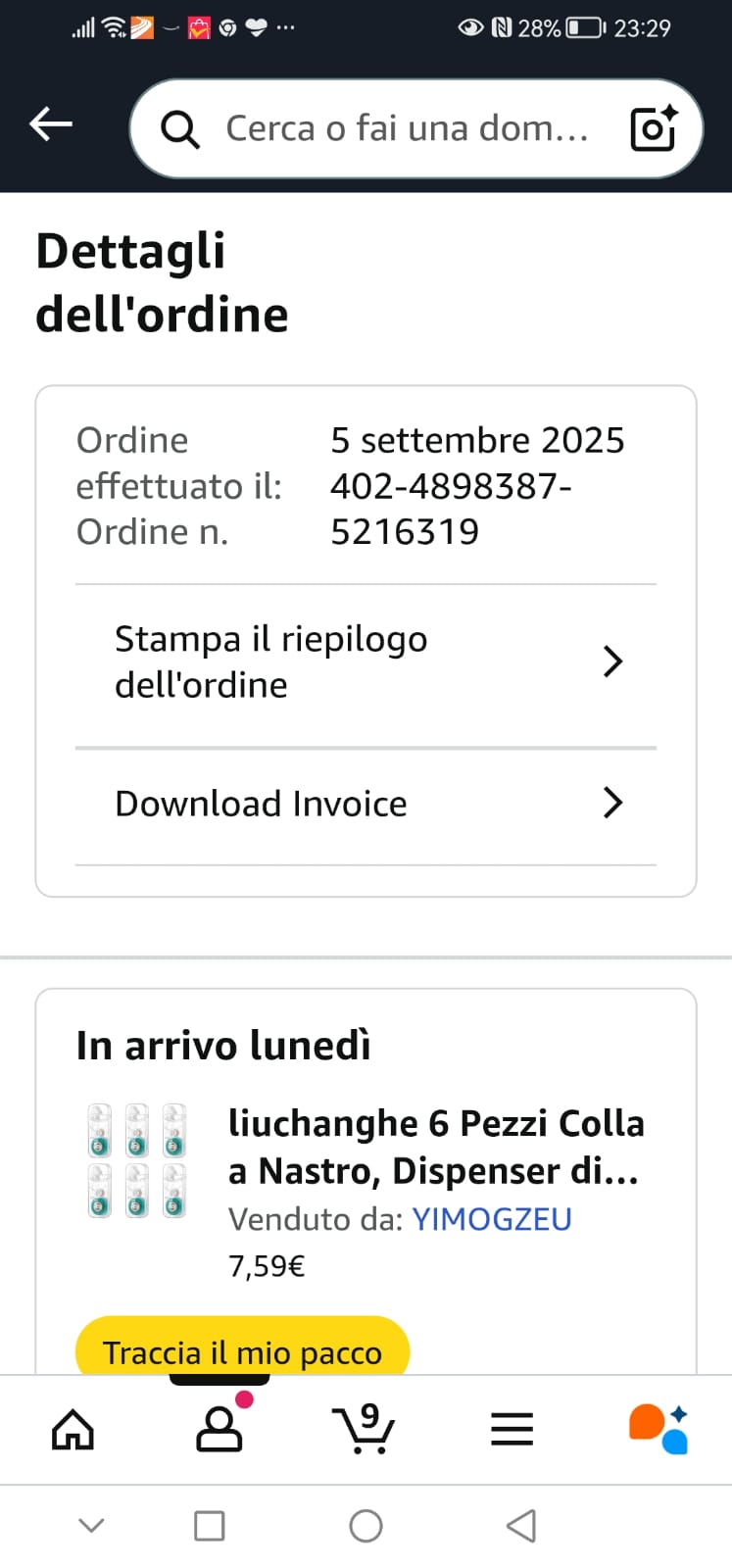Open the camera lens search icon

click(654, 128)
